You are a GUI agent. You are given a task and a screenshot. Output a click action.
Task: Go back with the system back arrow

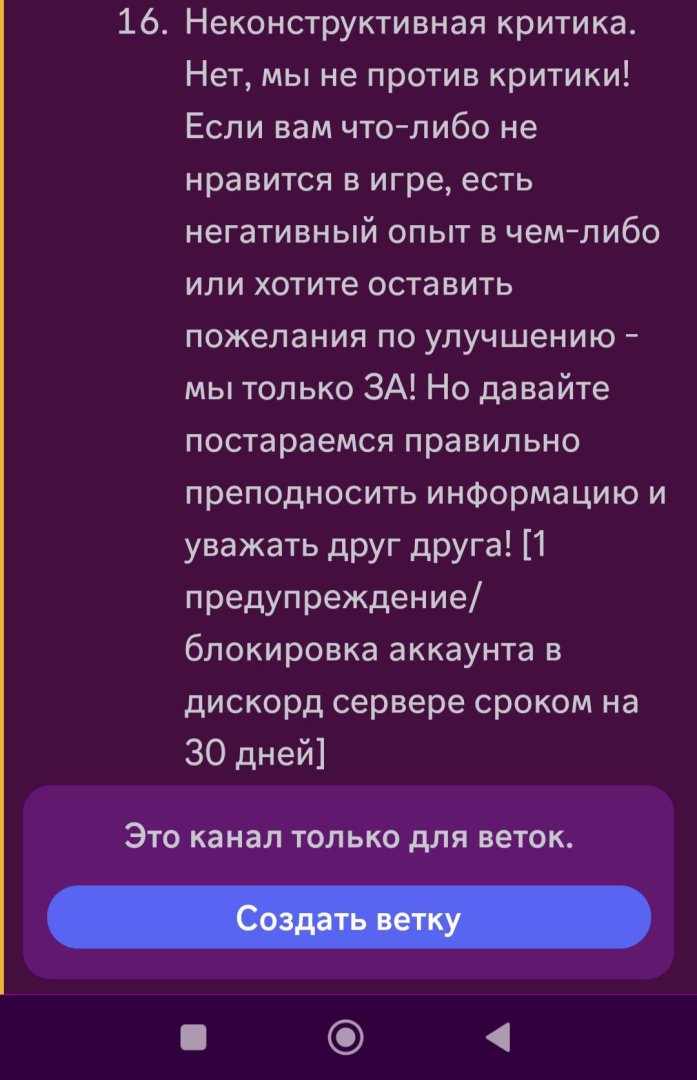point(497,1037)
